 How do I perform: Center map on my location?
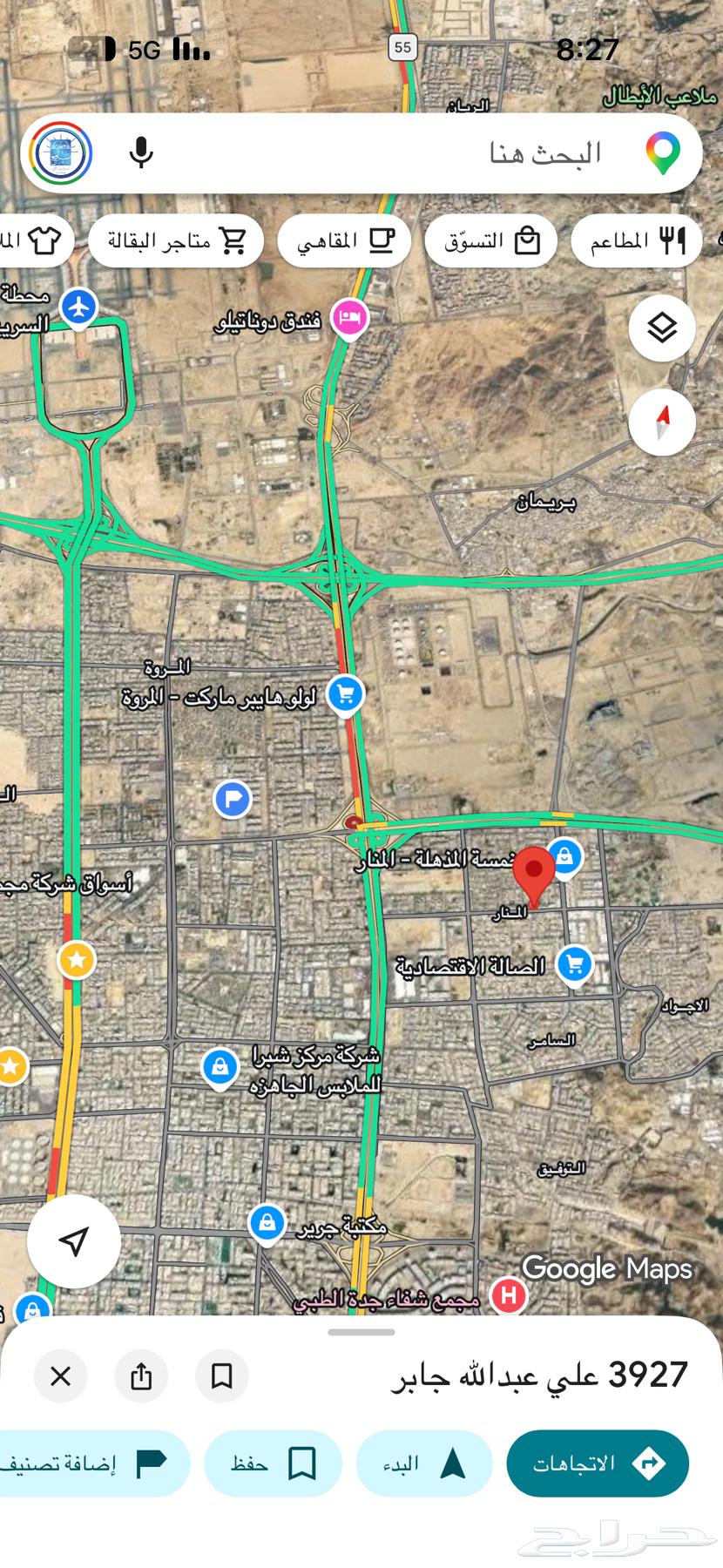(x=74, y=1241)
